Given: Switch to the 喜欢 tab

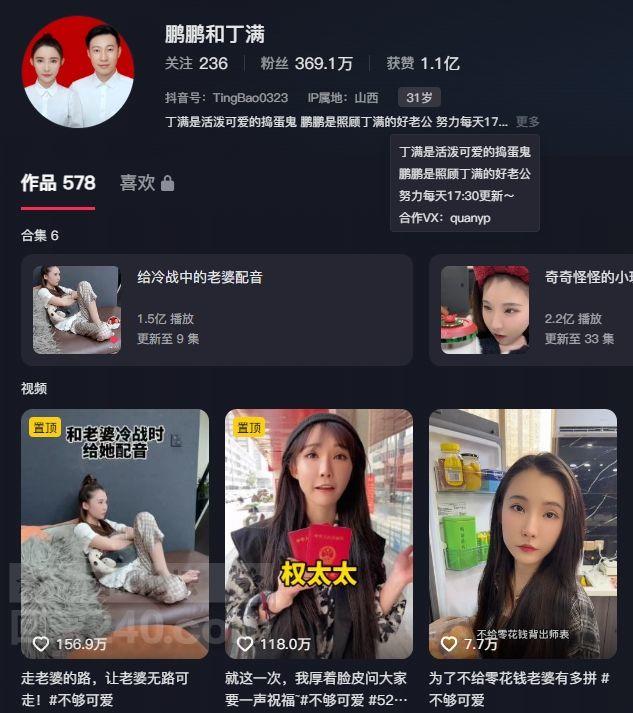Looking at the screenshot, I should click(146, 183).
